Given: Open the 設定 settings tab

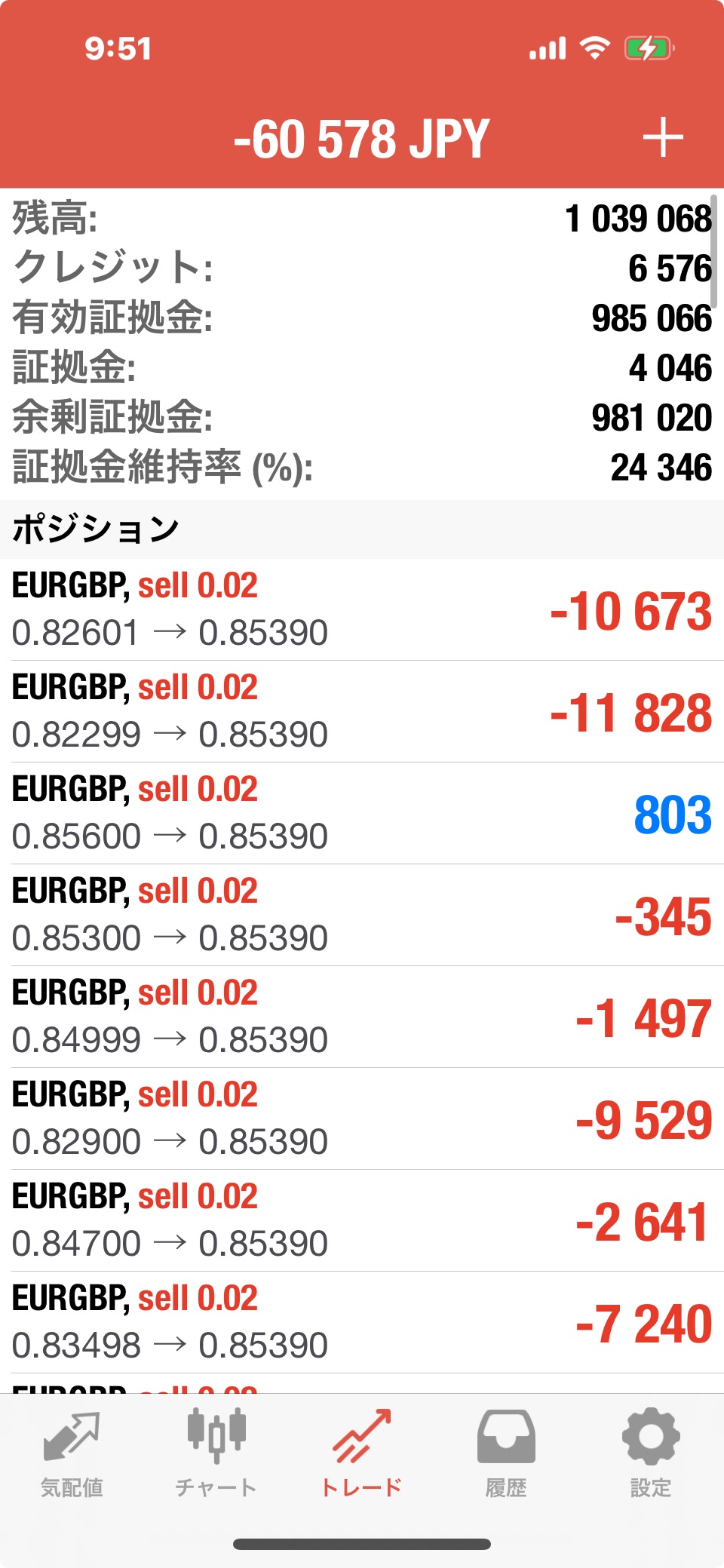Looking at the screenshot, I should [x=651, y=1455].
